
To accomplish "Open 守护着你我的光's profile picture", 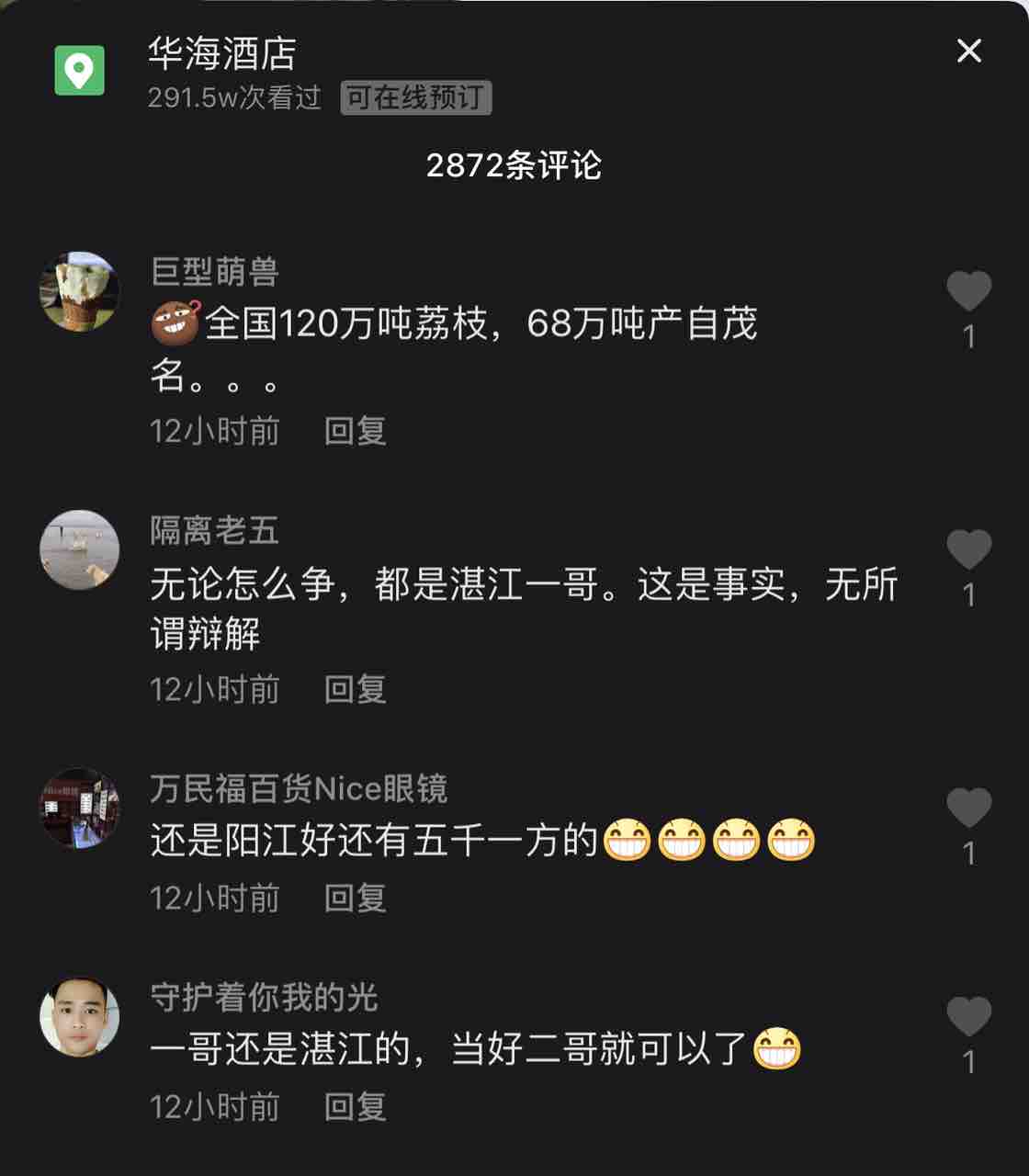I will (80, 1016).
